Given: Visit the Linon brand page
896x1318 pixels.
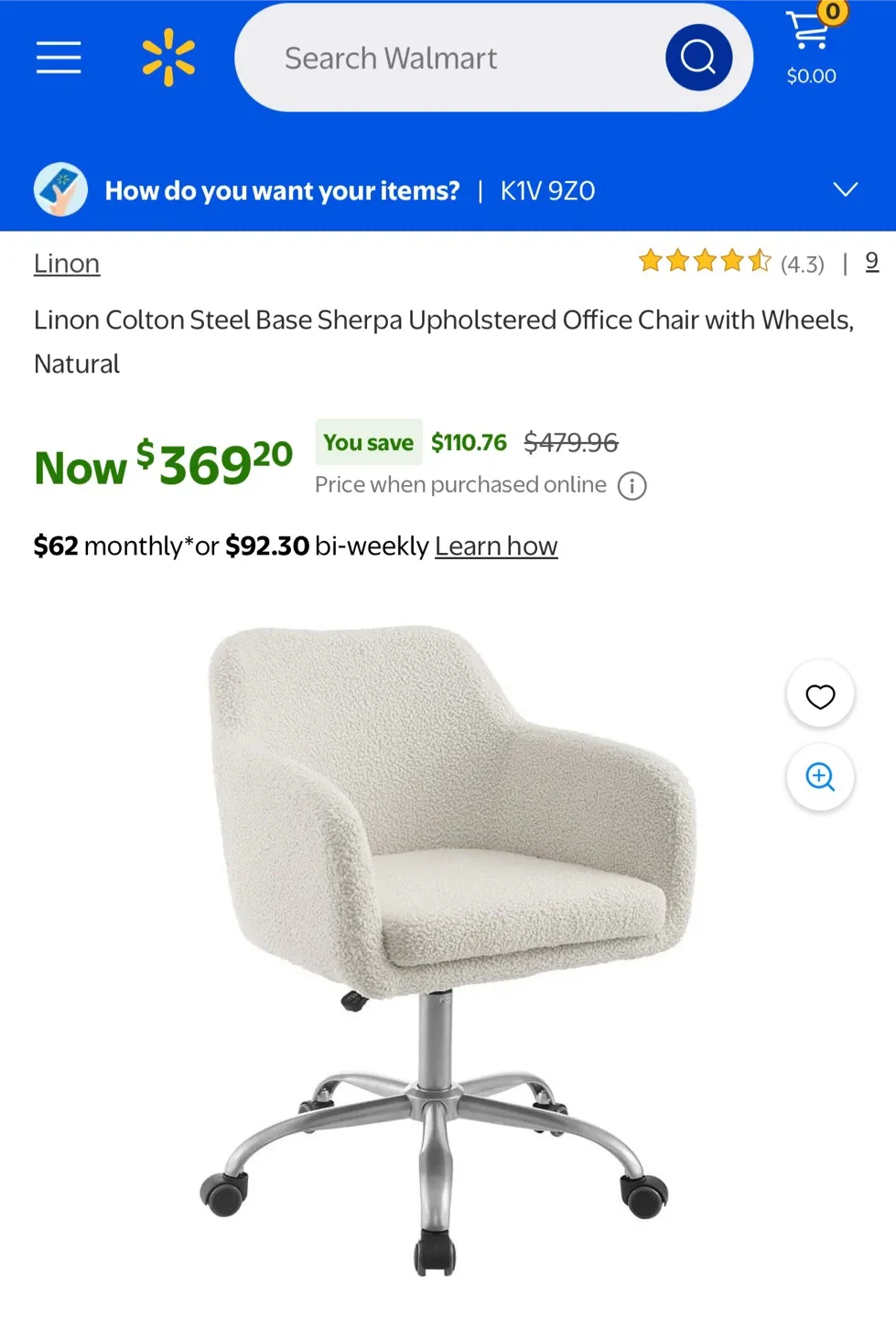Looking at the screenshot, I should [66, 263].
